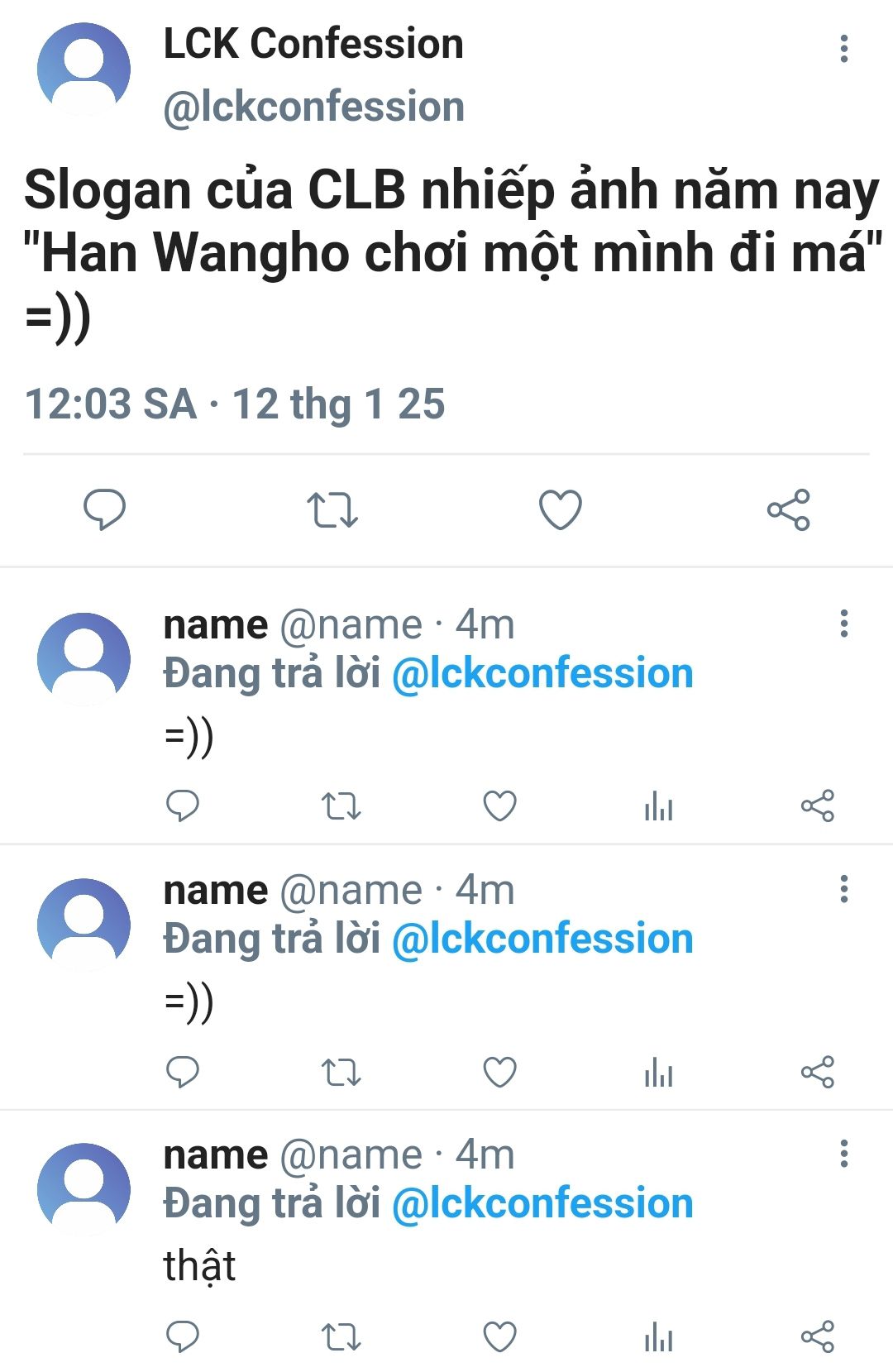Like the LCK Confession main tweet

(x=561, y=509)
